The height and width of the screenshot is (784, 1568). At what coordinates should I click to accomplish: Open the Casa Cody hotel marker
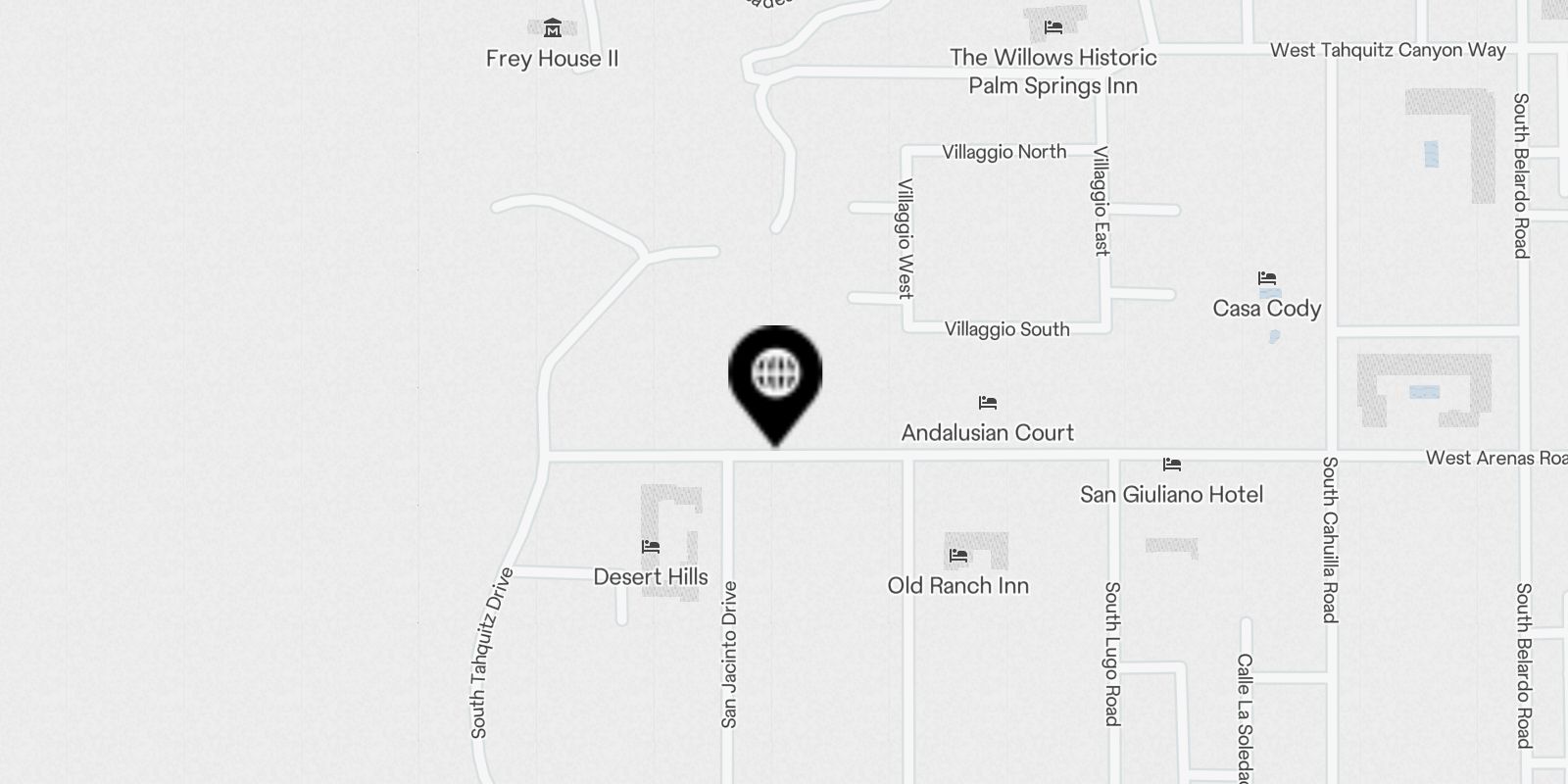click(x=1267, y=279)
